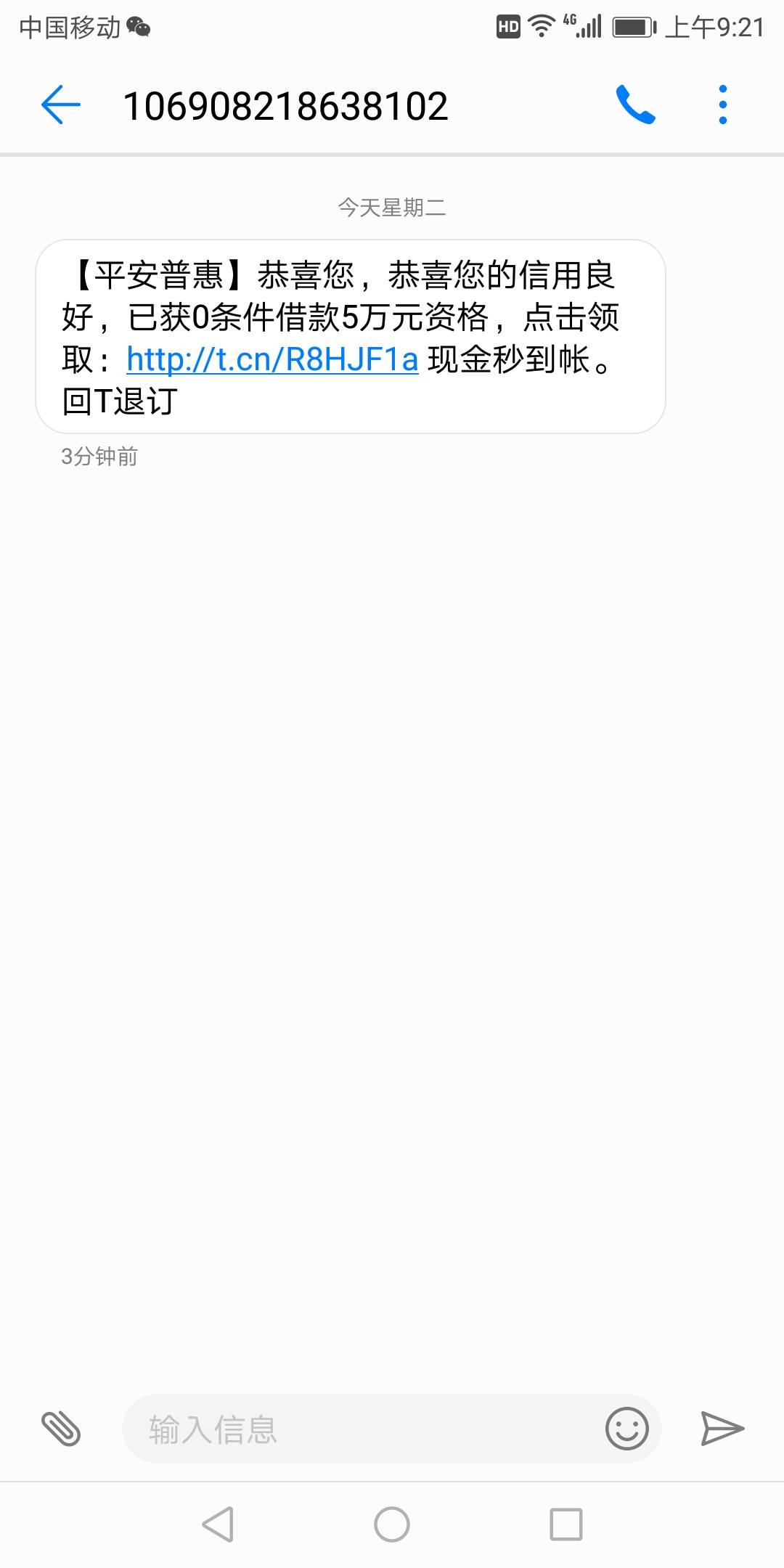
Task: Tap the system home button
Action: coord(392,1524)
